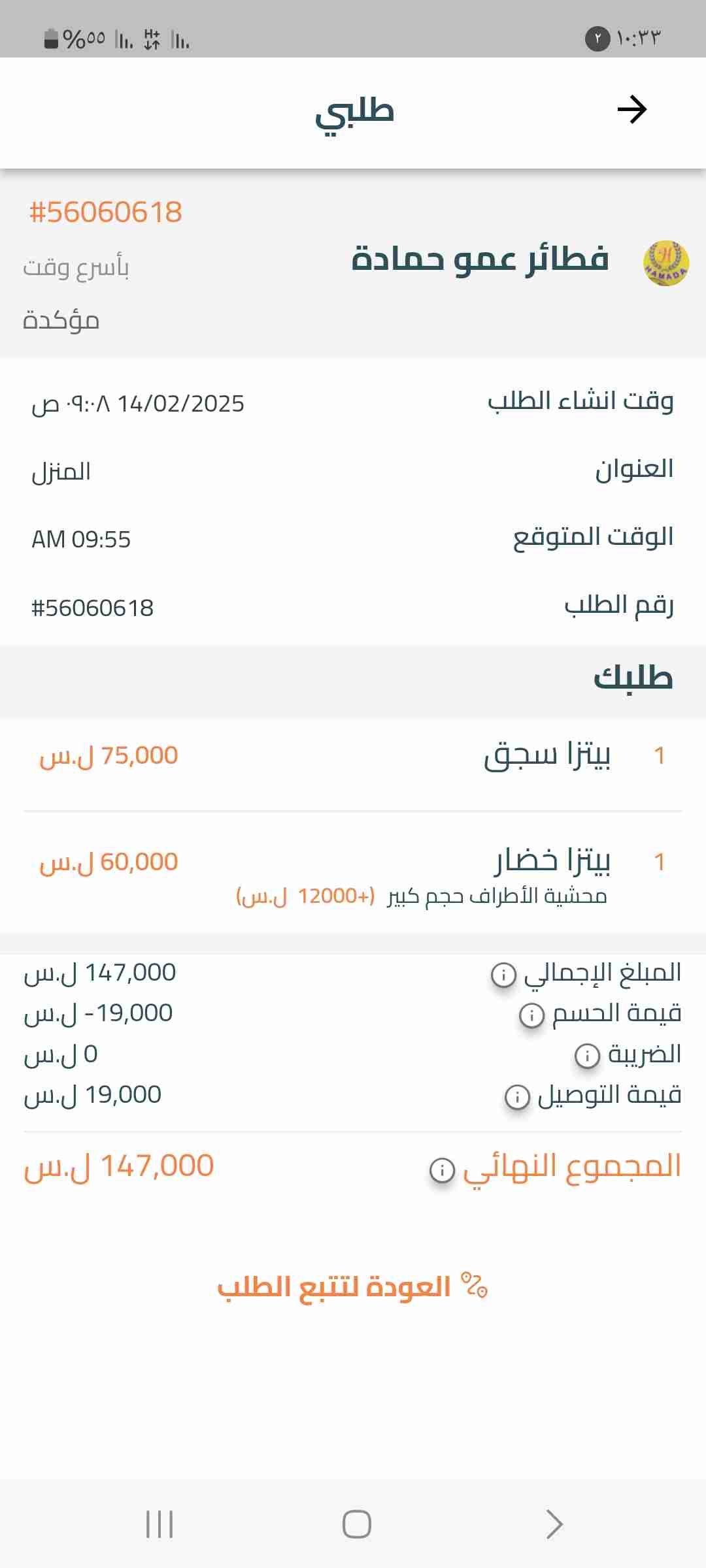View info about الضريبة
This screenshot has height=1568, width=706.
587,1056
